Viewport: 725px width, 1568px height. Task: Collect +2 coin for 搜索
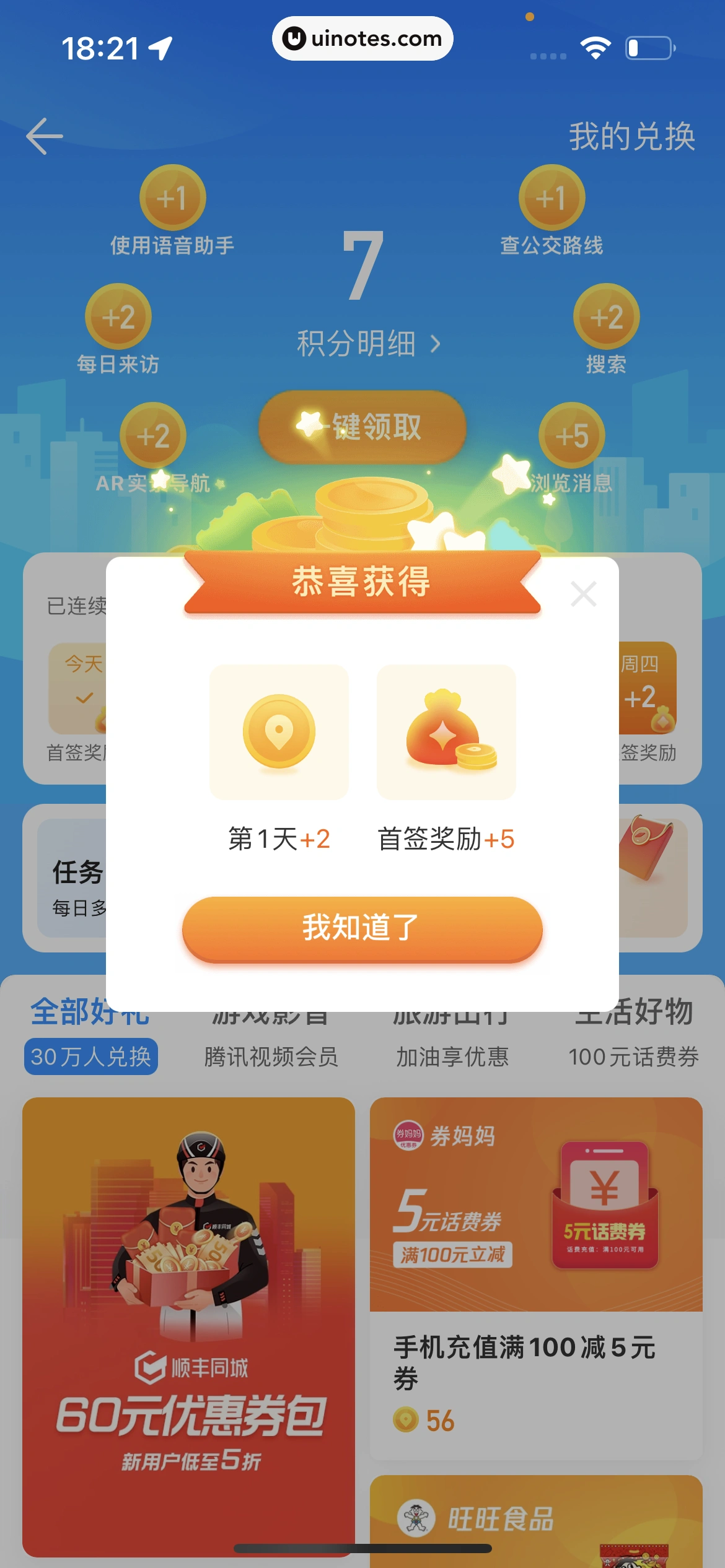606,317
